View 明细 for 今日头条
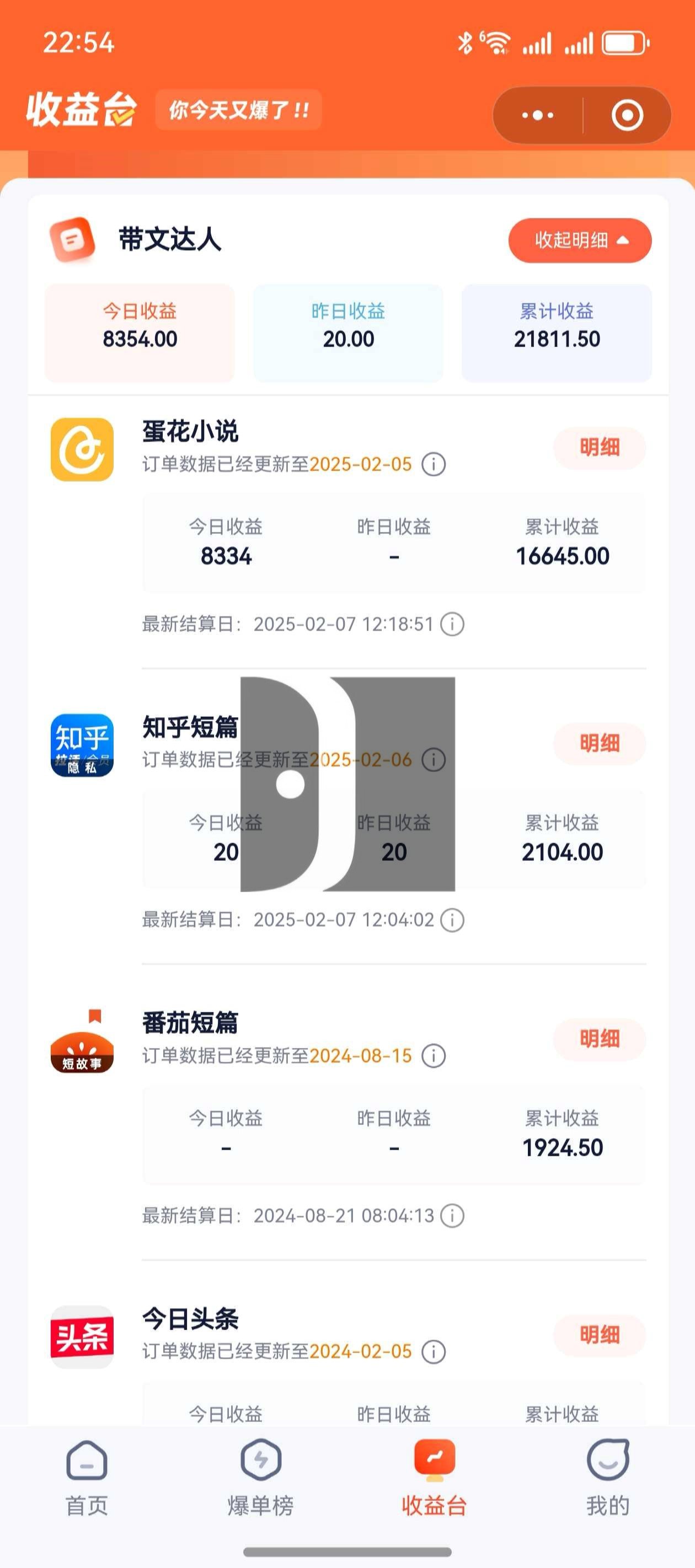 pyautogui.click(x=600, y=1335)
